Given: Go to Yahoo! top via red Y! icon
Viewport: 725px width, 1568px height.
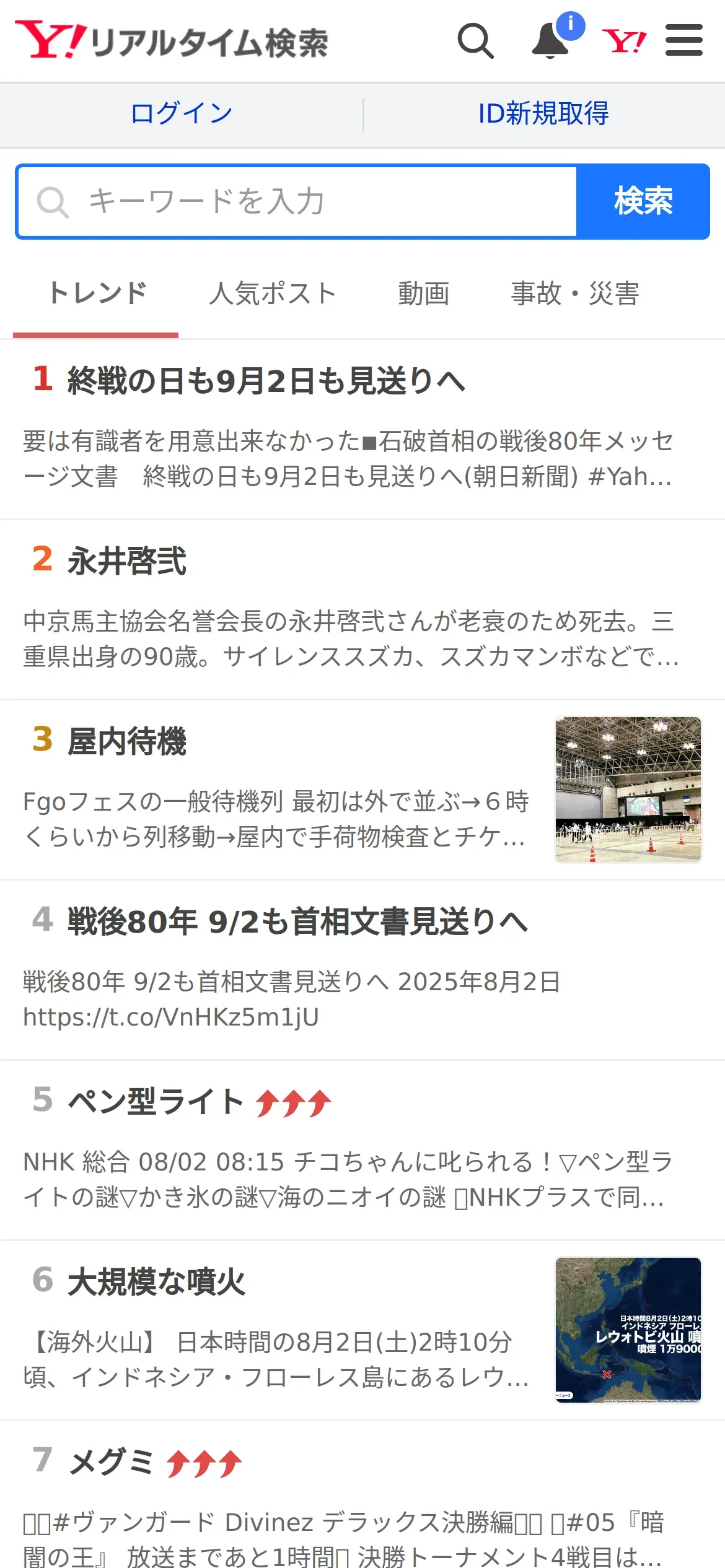Looking at the screenshot, I should (x=624, y=41).
